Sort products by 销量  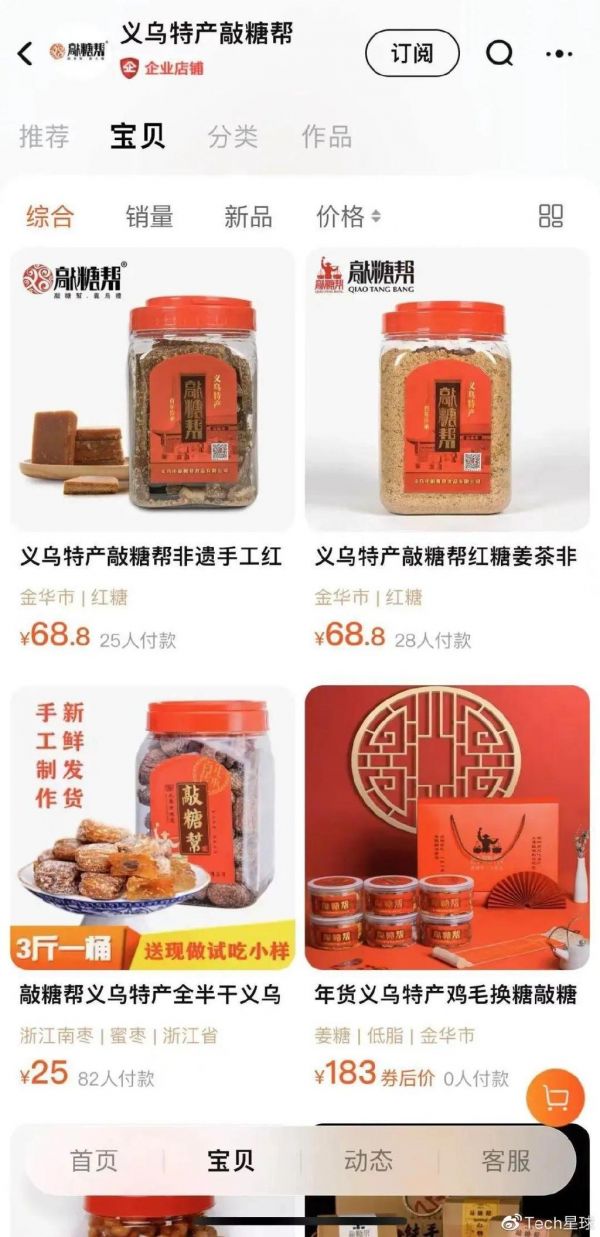(149, 216)
